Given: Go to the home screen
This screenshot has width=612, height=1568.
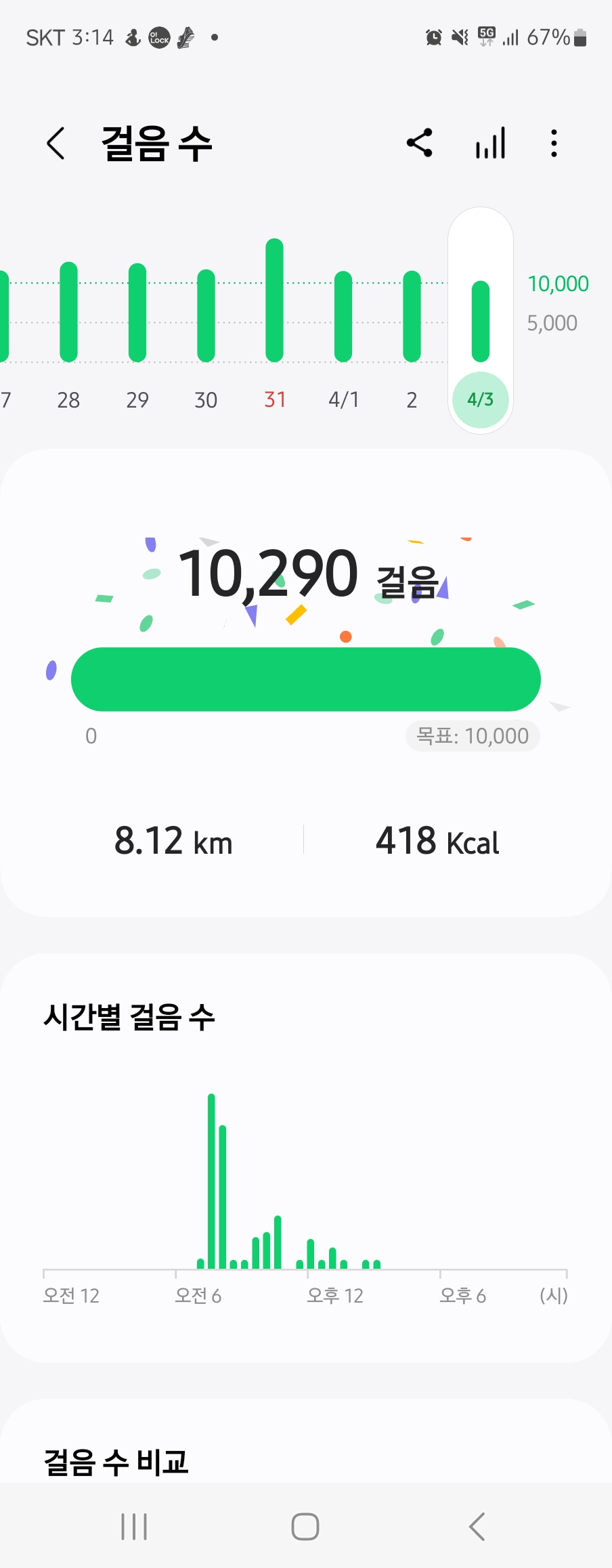Looking at the screenshot, I should coord(305,1527).
